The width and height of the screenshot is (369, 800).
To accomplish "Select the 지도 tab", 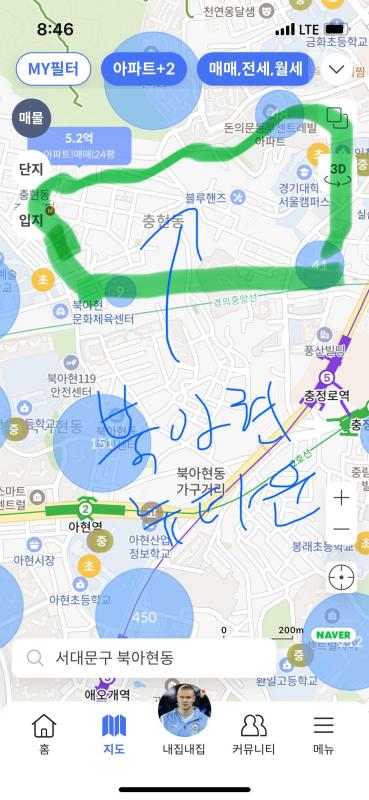I will (114, 734).
